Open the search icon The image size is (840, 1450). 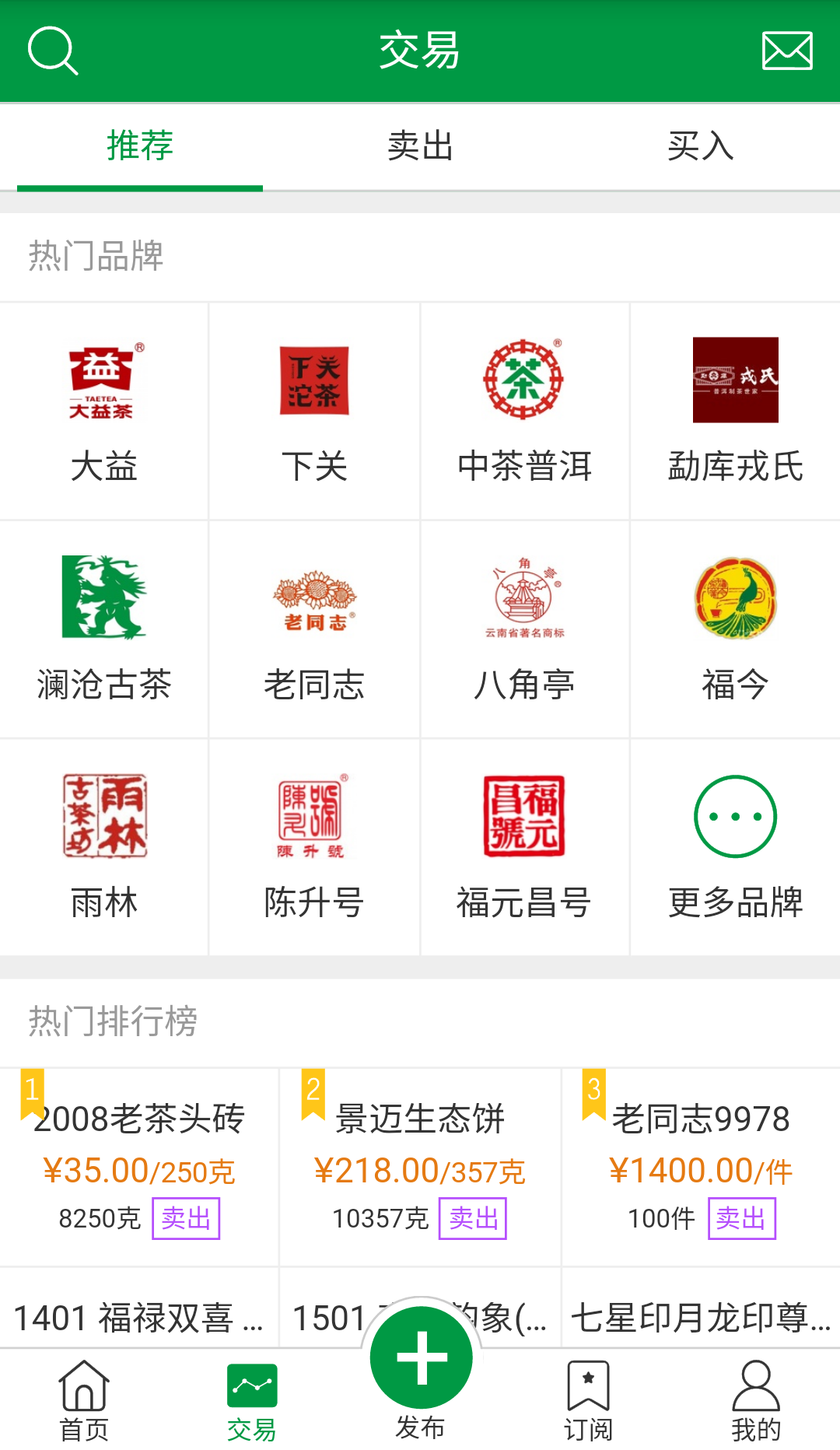(53, 51)
